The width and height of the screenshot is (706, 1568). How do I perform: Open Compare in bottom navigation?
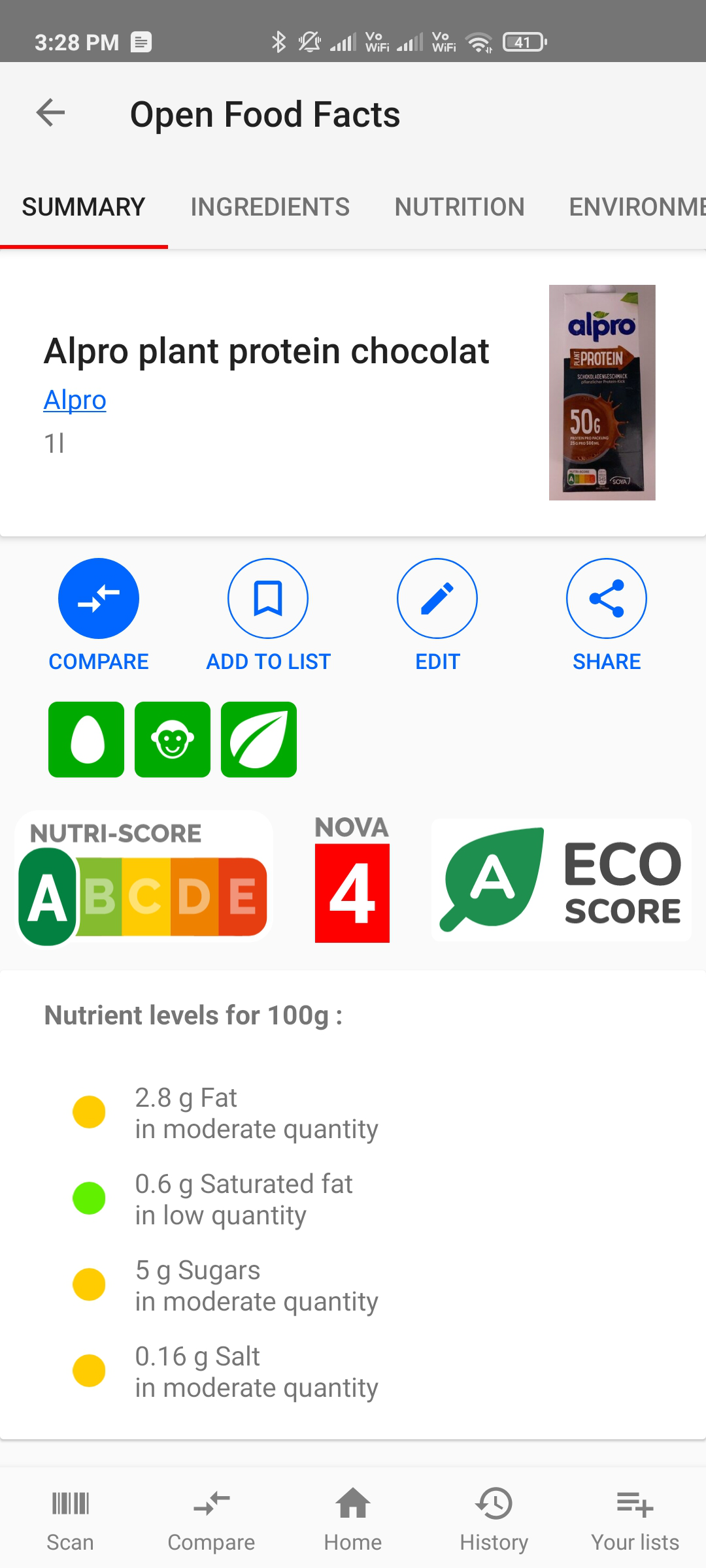pos(211,1520)
